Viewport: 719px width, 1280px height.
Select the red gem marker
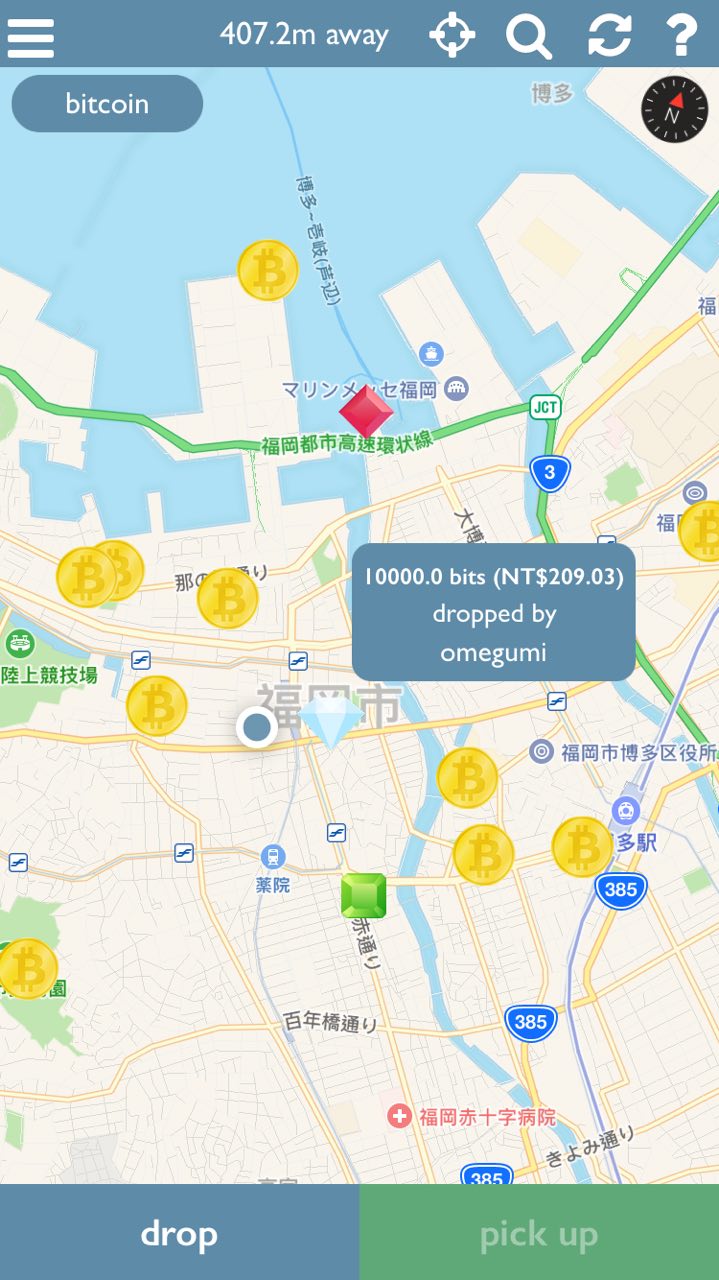366,412
